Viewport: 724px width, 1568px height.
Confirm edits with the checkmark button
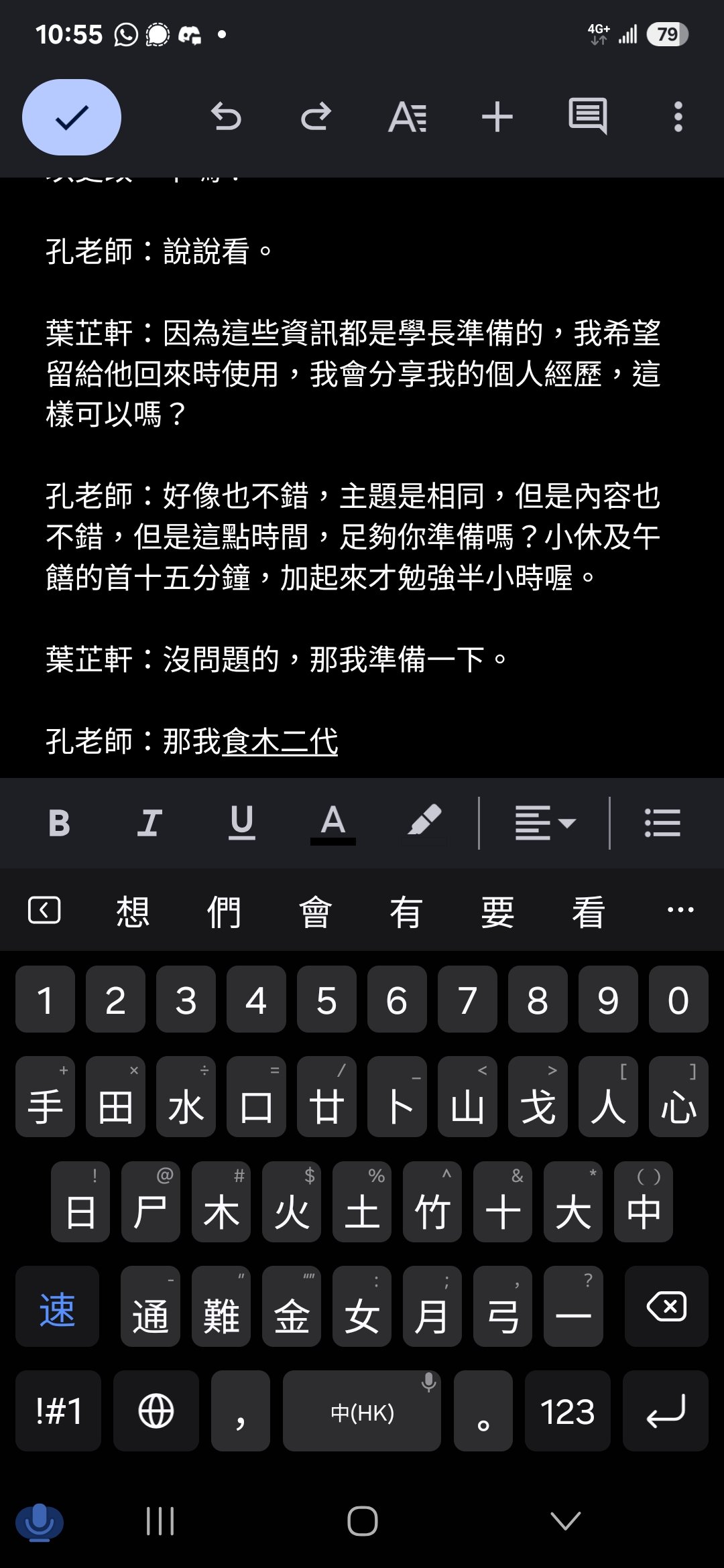point(72,117)
